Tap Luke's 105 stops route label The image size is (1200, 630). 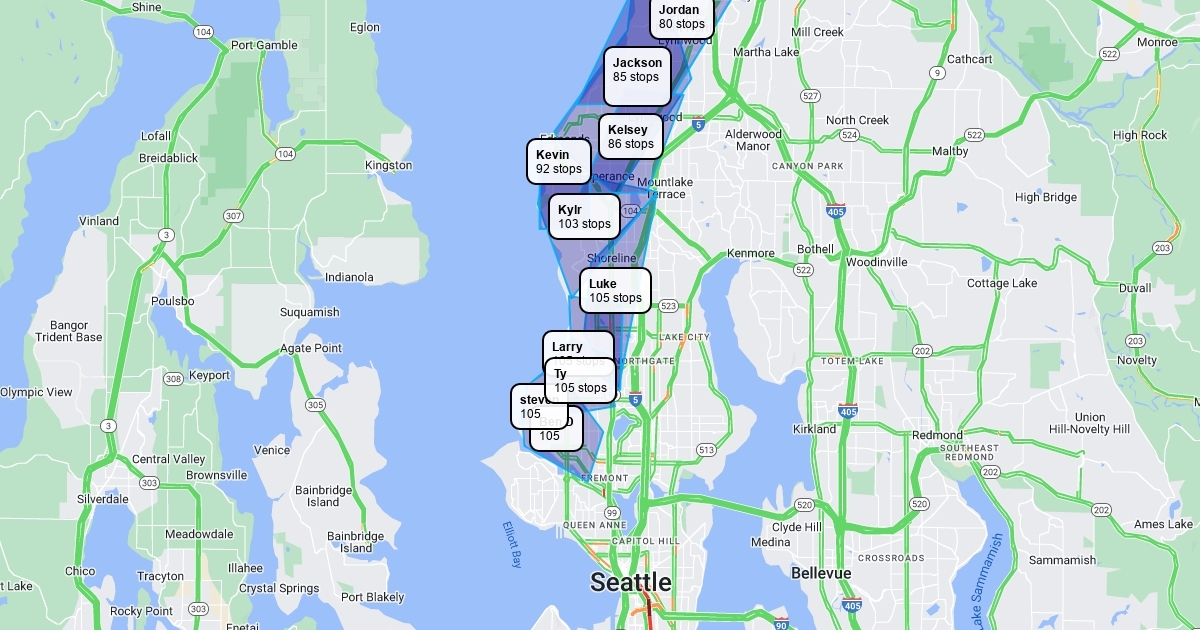tap(615, 290)
